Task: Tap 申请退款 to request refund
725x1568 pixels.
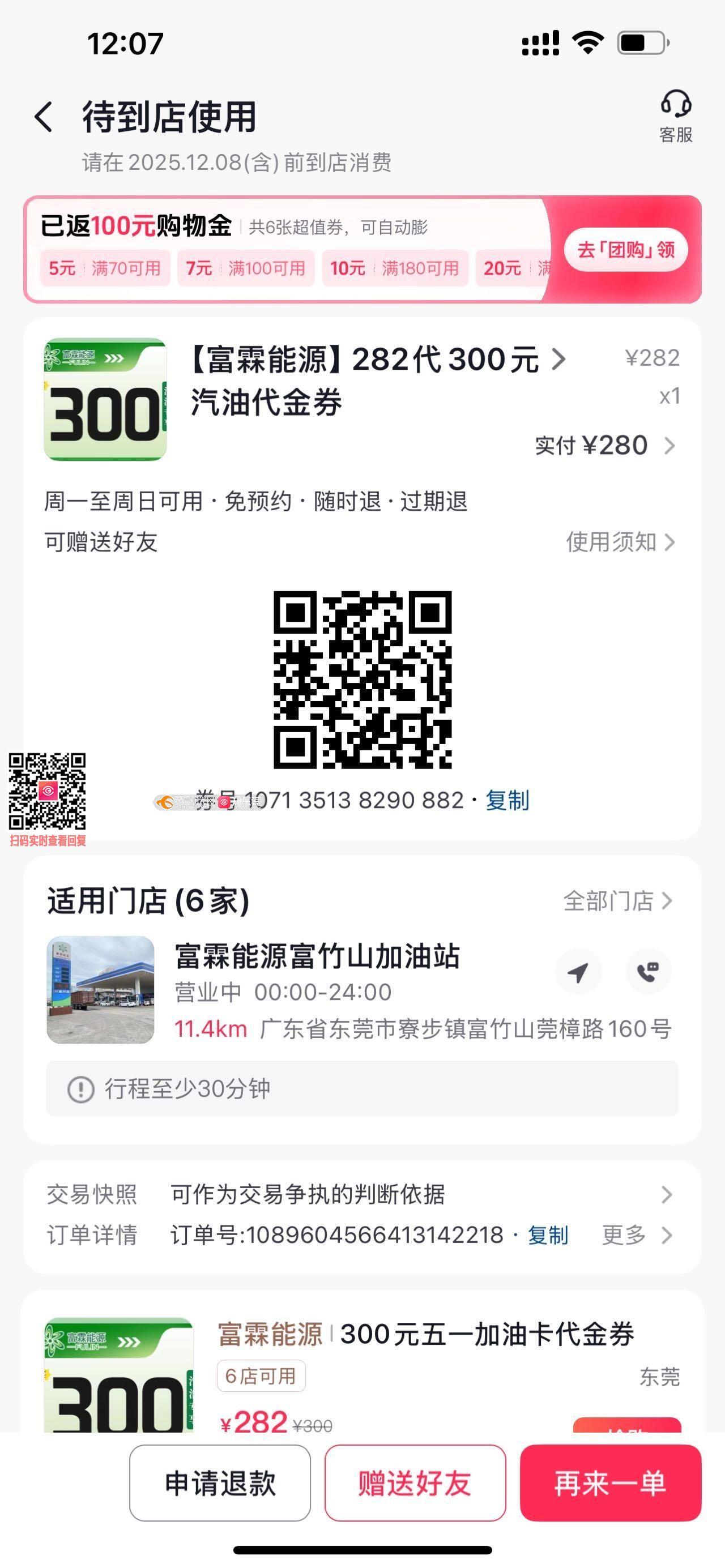Action: (220, 1483)
